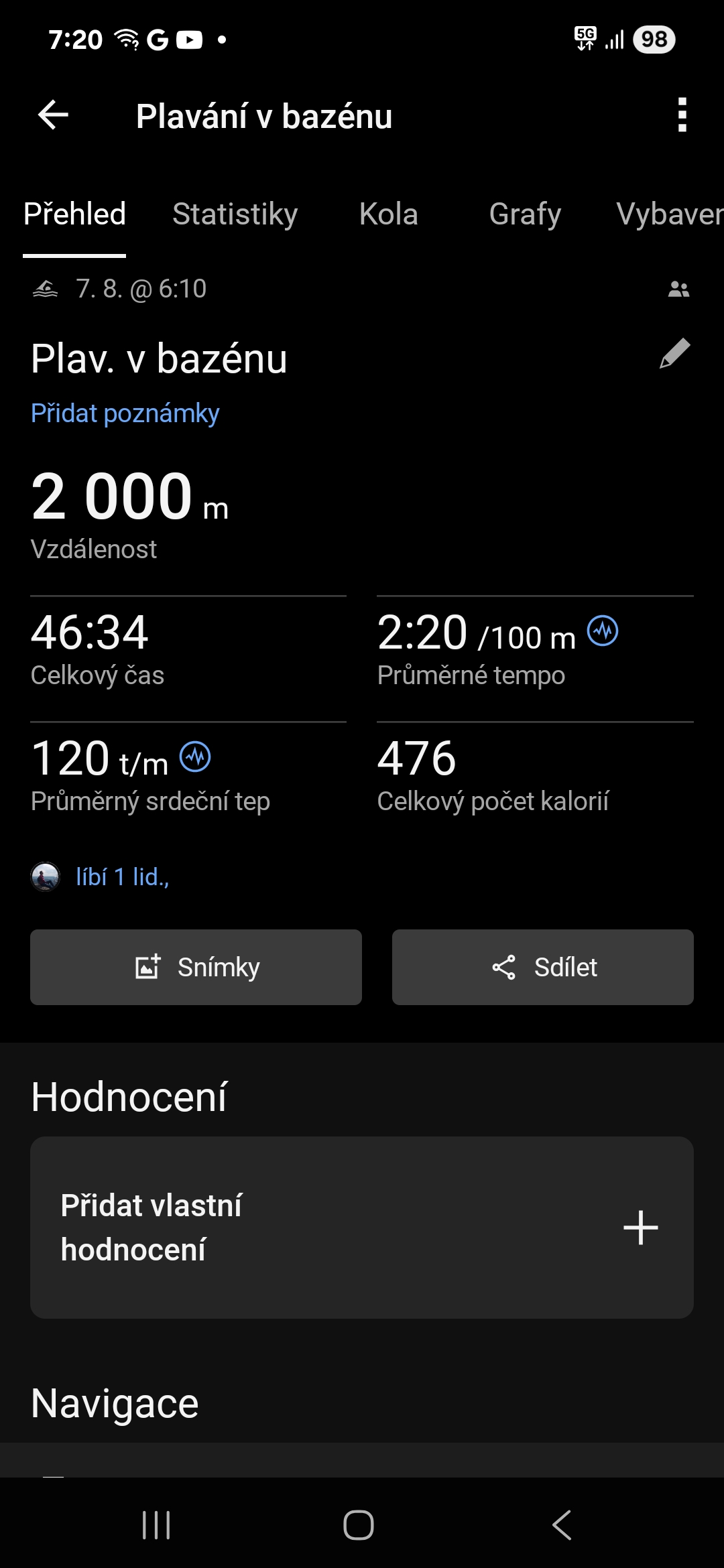
Task: Open the system recent apps button
Action: (x=156, y=1525)
